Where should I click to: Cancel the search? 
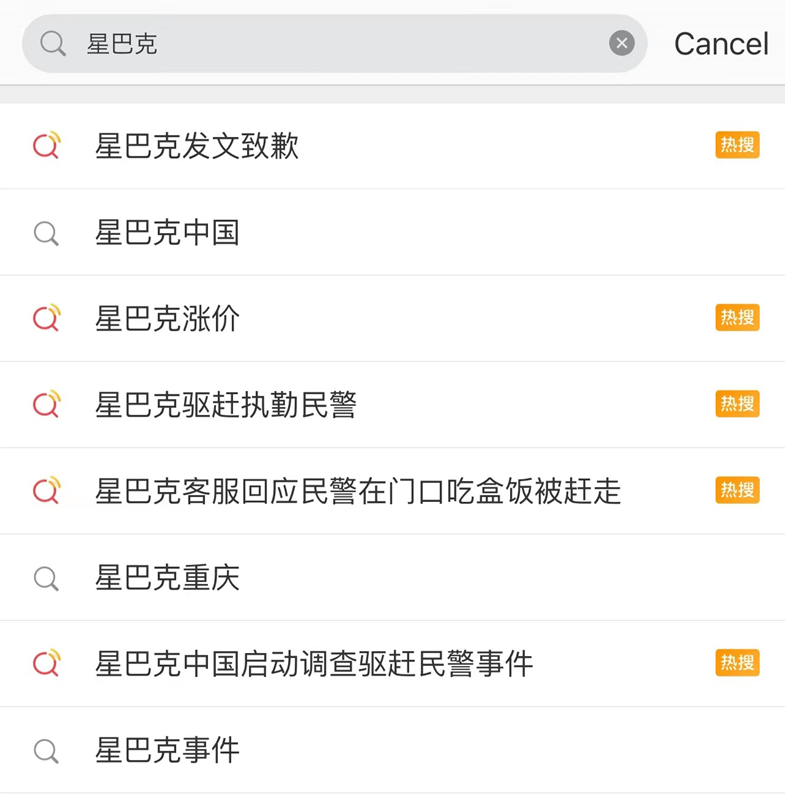pos(720,44)
